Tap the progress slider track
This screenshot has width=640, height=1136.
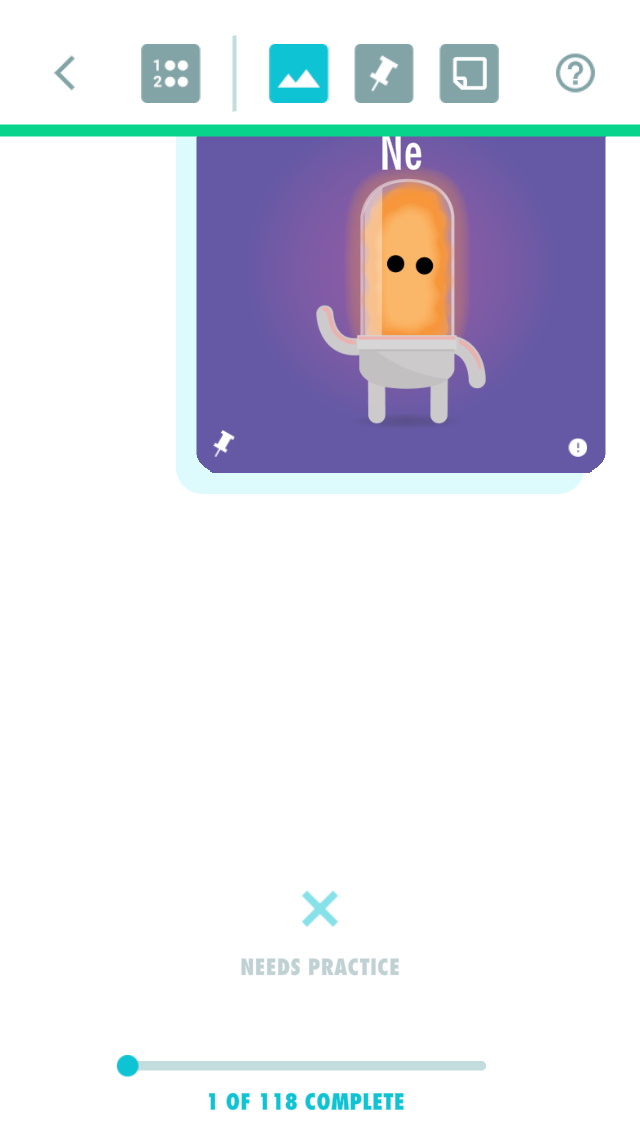(302, 1066)
